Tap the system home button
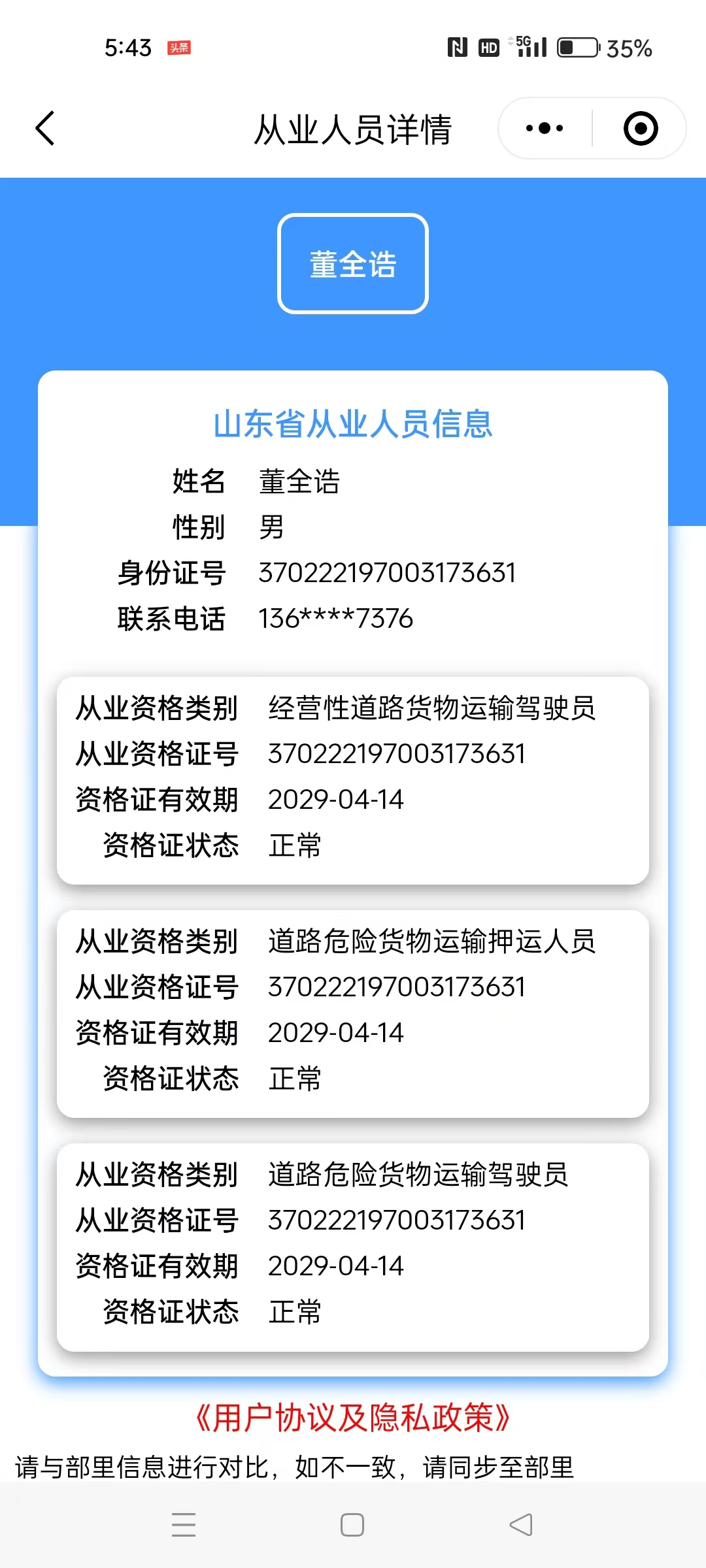Viewport: 706px width, 1568px height. [x=352, y=1525]
